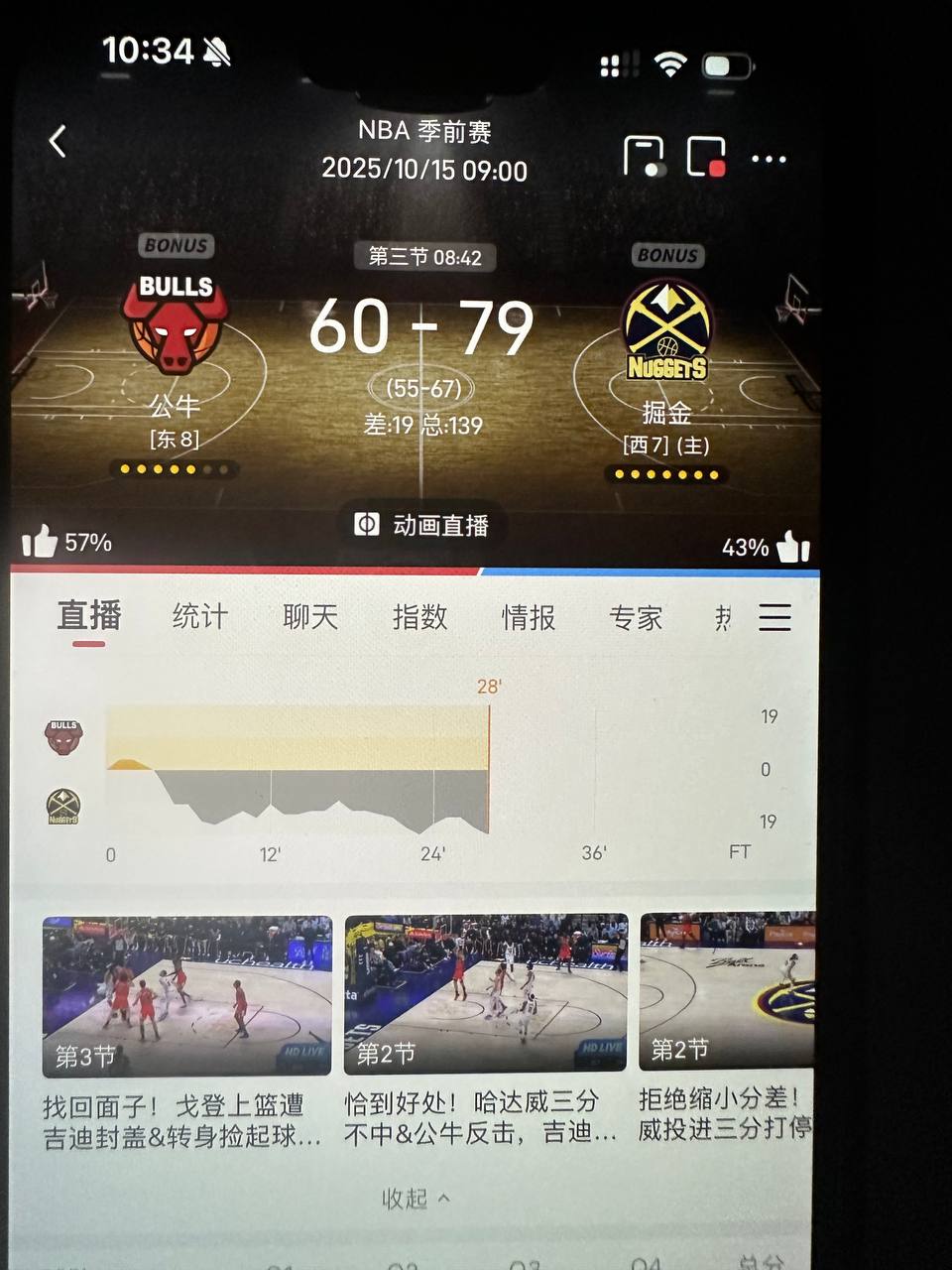Open the tab list hamburger menu
Image resolution: width=952 pixels, height=1270 pixels.
[x=774, y=617]
